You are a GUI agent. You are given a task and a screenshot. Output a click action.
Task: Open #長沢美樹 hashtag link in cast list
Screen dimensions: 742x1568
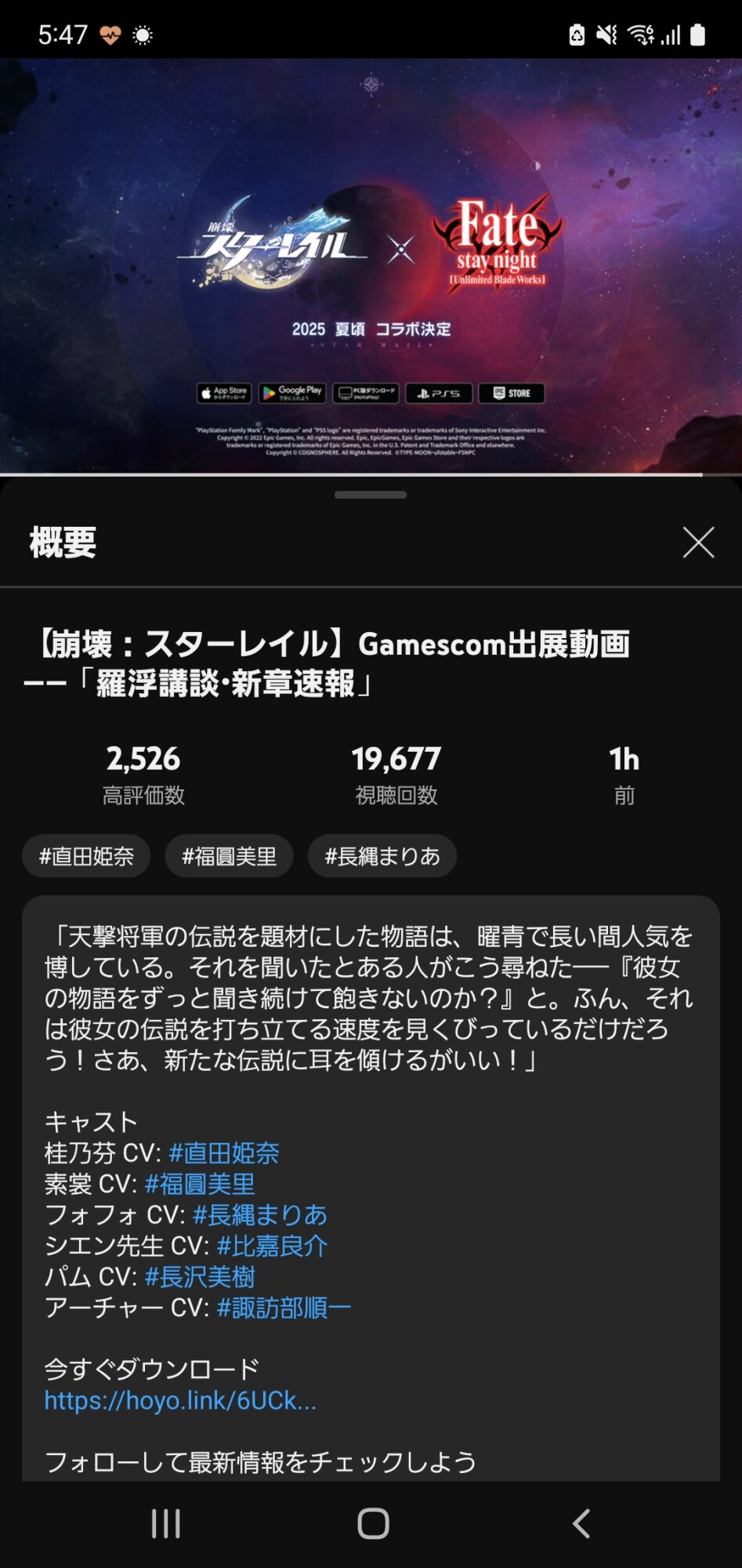point(200,1276)
